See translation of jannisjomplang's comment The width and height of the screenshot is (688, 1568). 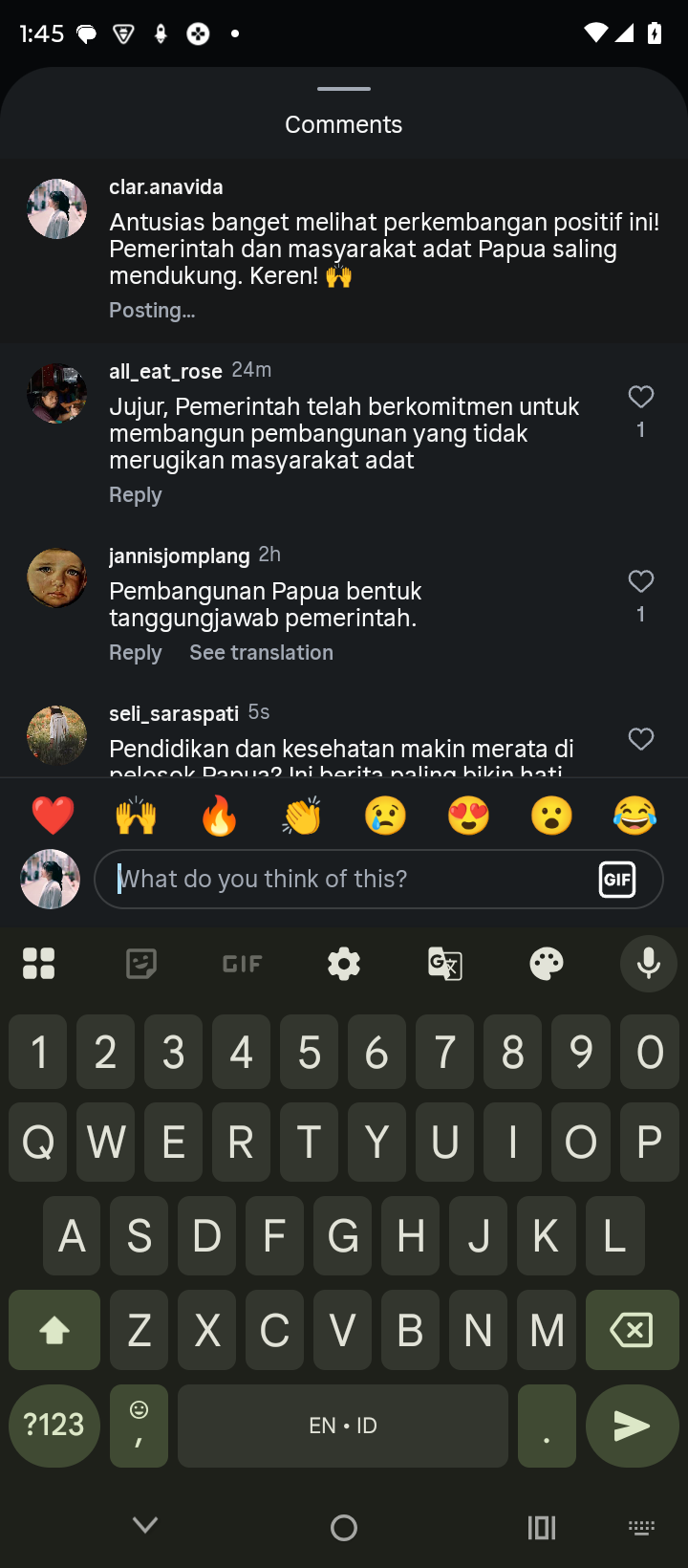pos(261,653)
